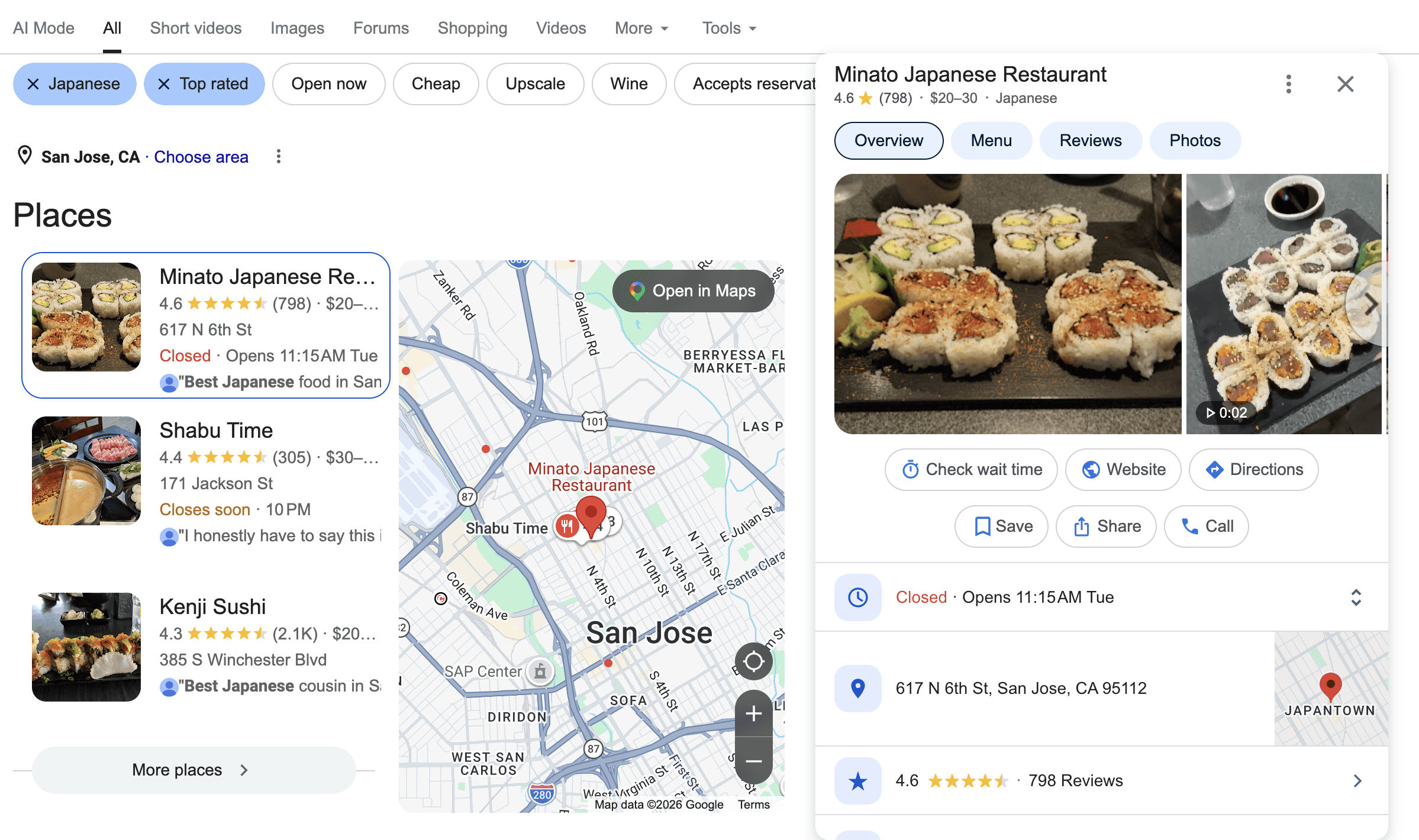This screenshot has height=840, width=1419.
Task: Save this restaurant
Action: point(1001,526)
